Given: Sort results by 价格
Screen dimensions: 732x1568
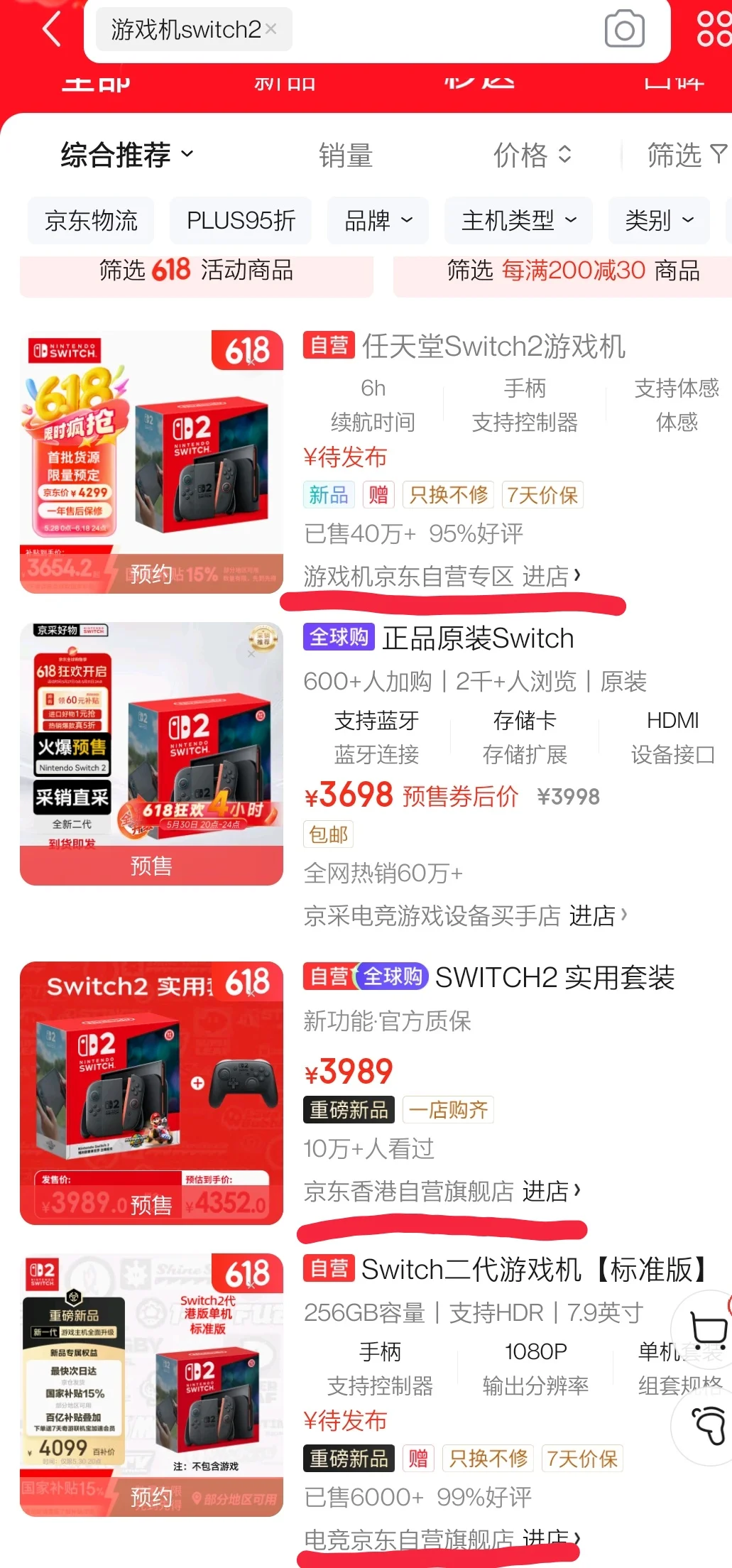Looking at the screenshot, I should 532,155.
